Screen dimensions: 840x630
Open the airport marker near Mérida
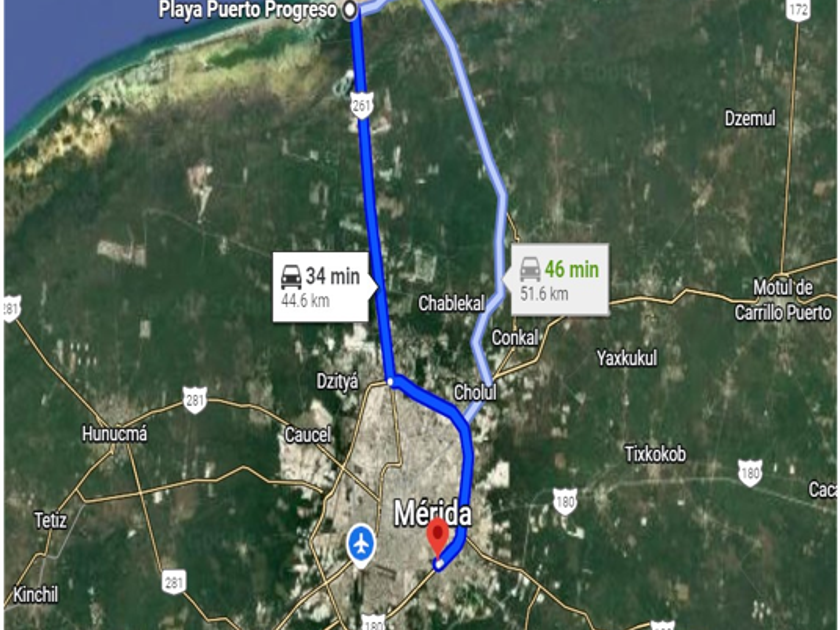click(361, 544)
